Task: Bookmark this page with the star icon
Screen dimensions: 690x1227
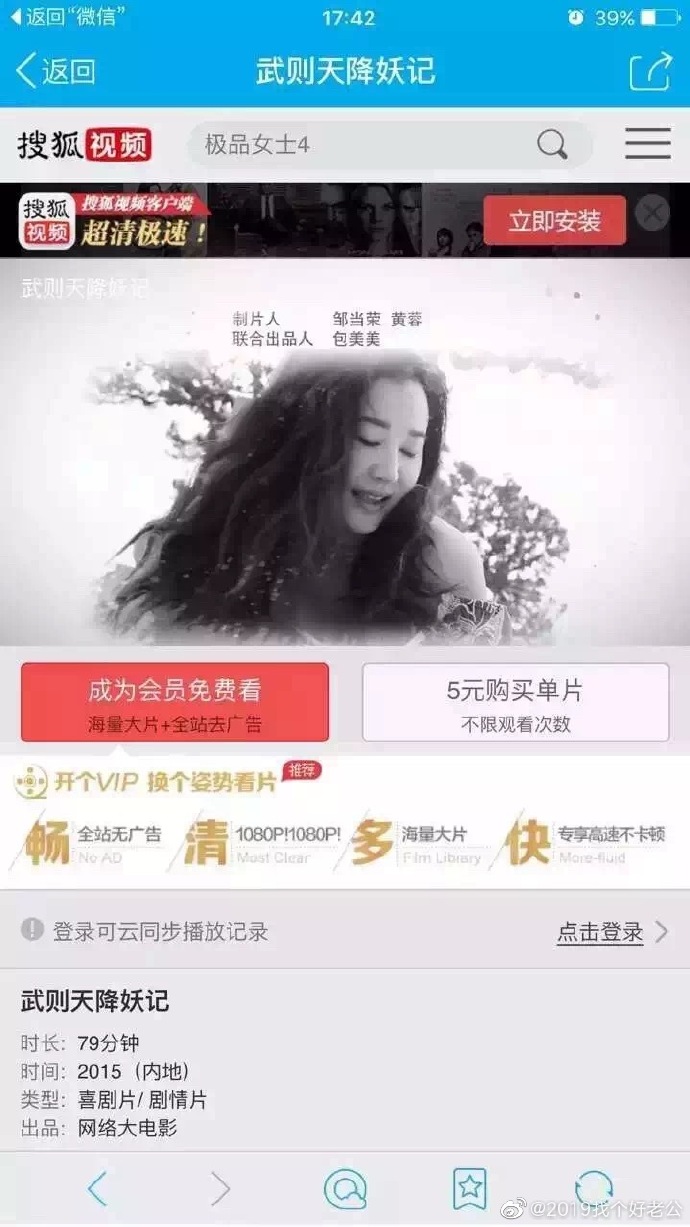Action: coord(469,1188)
